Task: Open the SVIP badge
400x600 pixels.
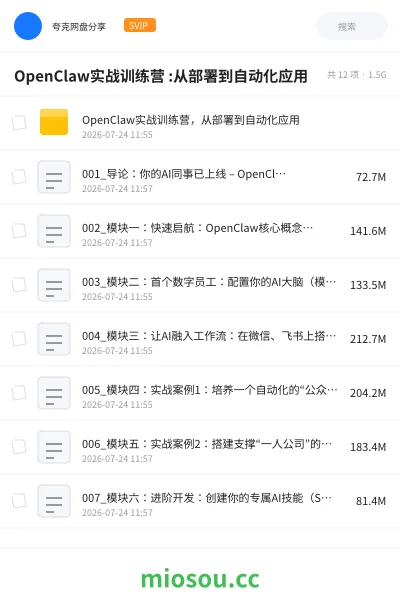Action: click(x=140, y=26)
